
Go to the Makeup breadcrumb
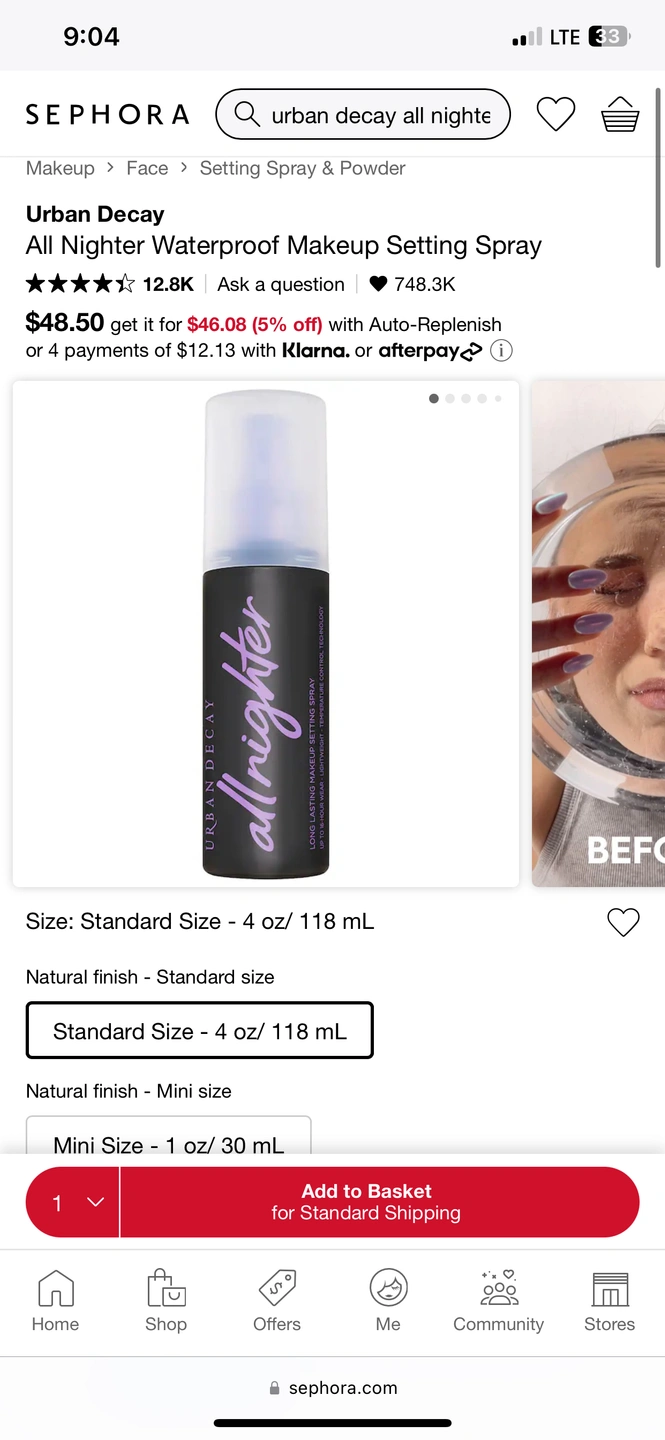[x=60, y=168]
